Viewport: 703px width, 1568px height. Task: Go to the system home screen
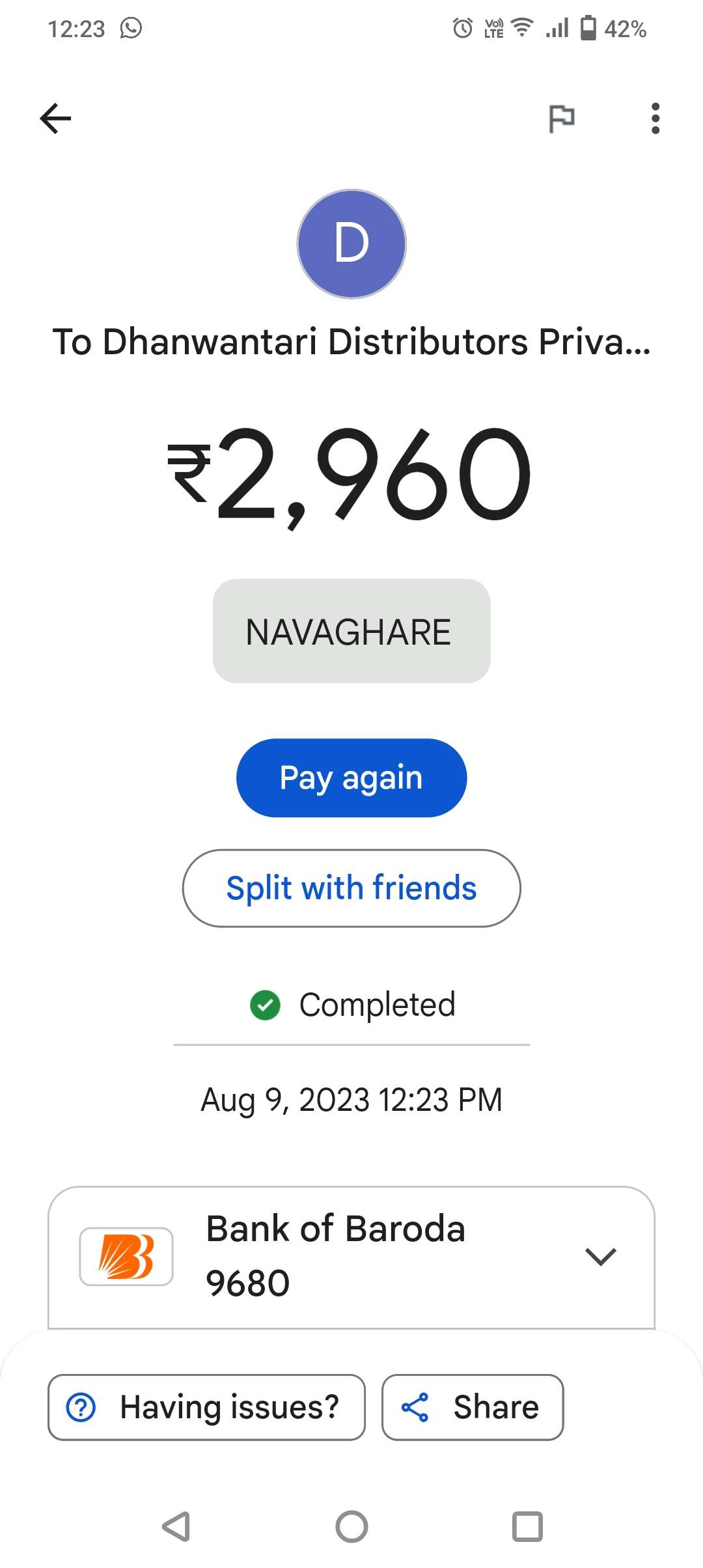pos(351,1526)
